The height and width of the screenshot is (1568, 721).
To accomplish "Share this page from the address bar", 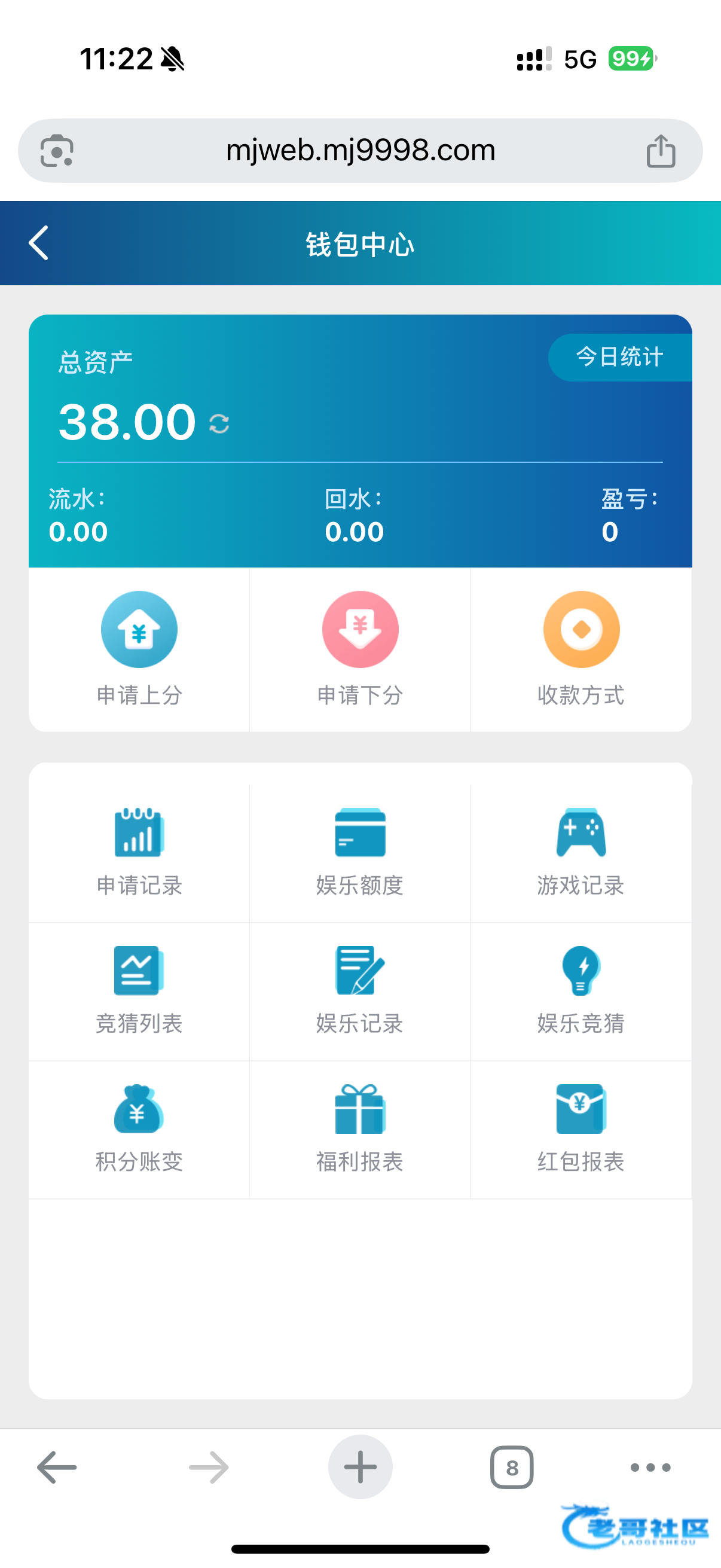I will point(661,151).
